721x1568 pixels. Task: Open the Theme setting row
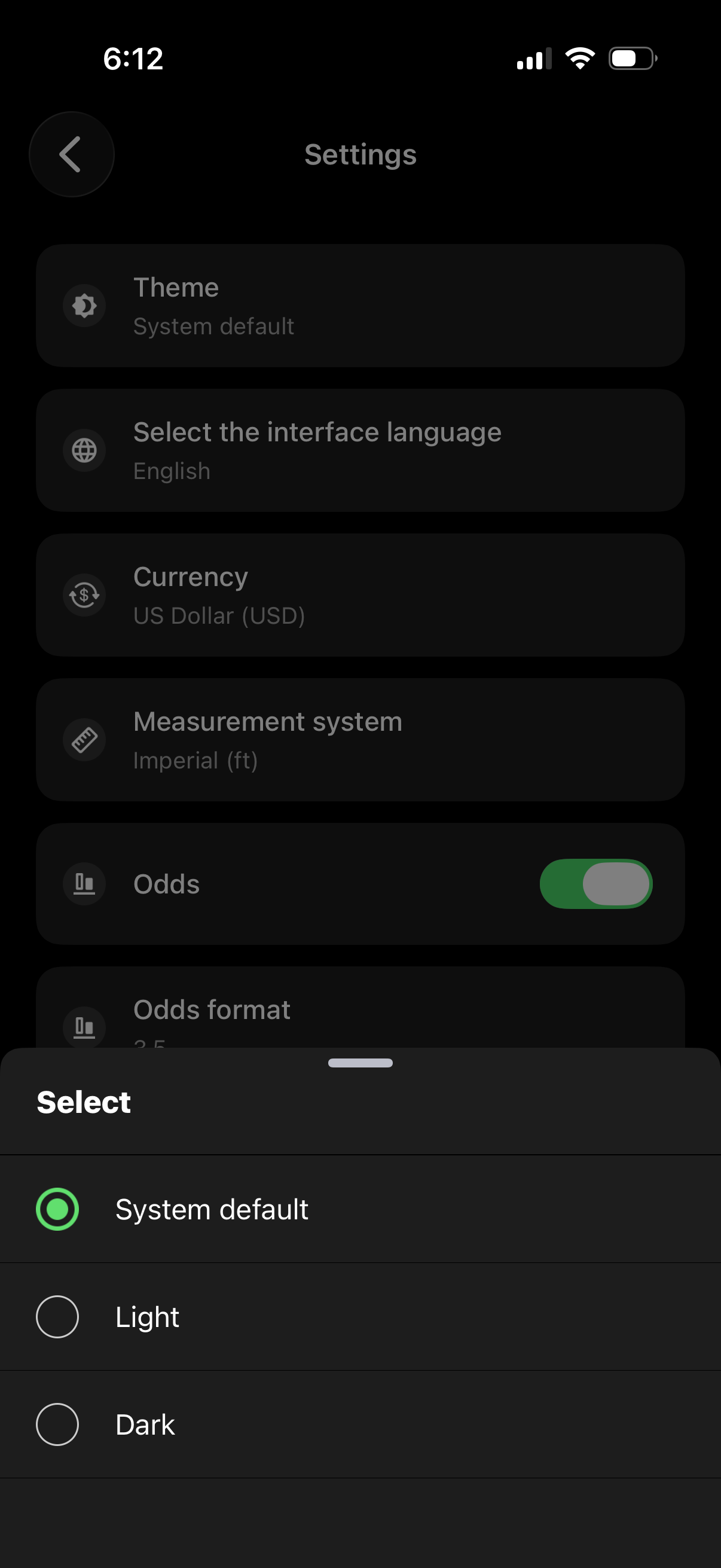[360, 306]
